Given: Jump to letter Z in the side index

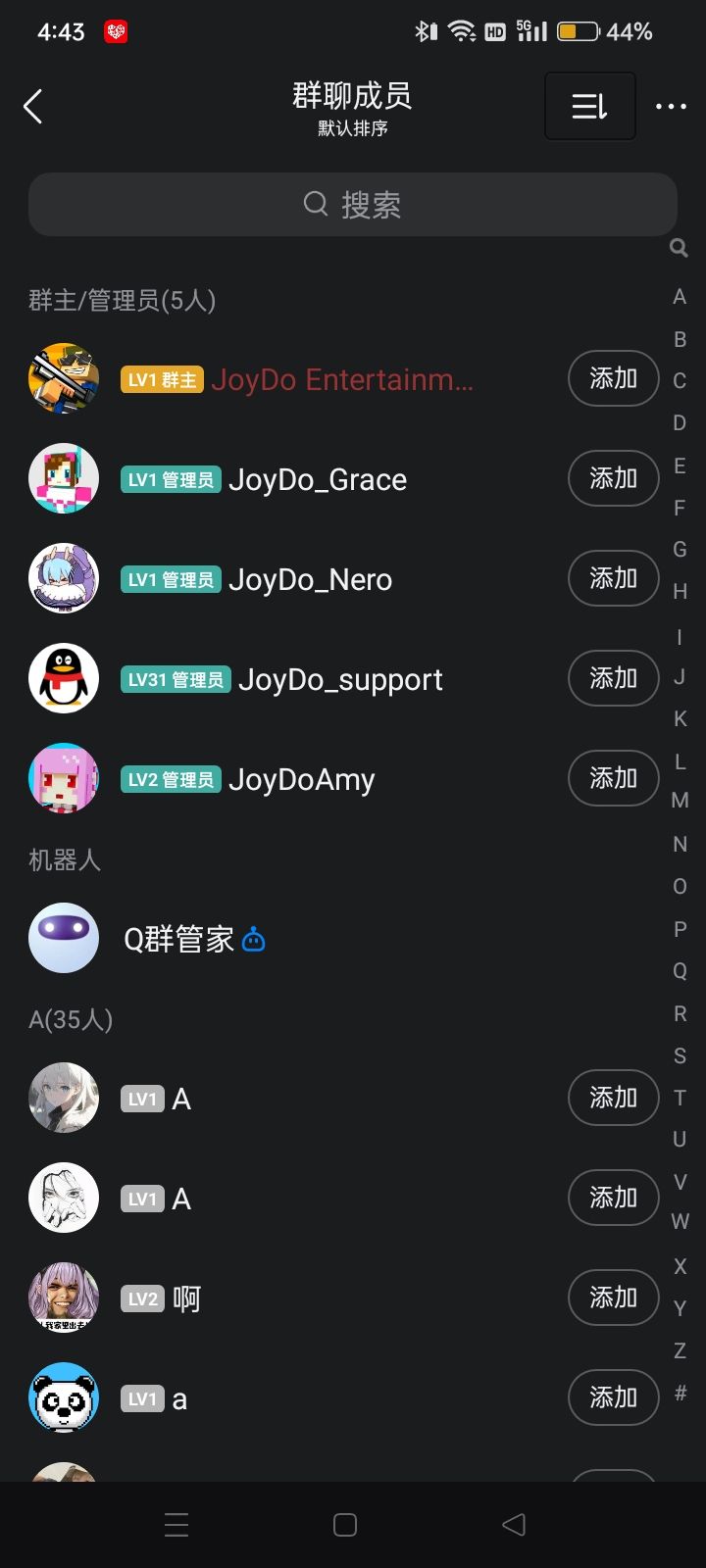Looking at the screenshot, I should click(679, 1349).
